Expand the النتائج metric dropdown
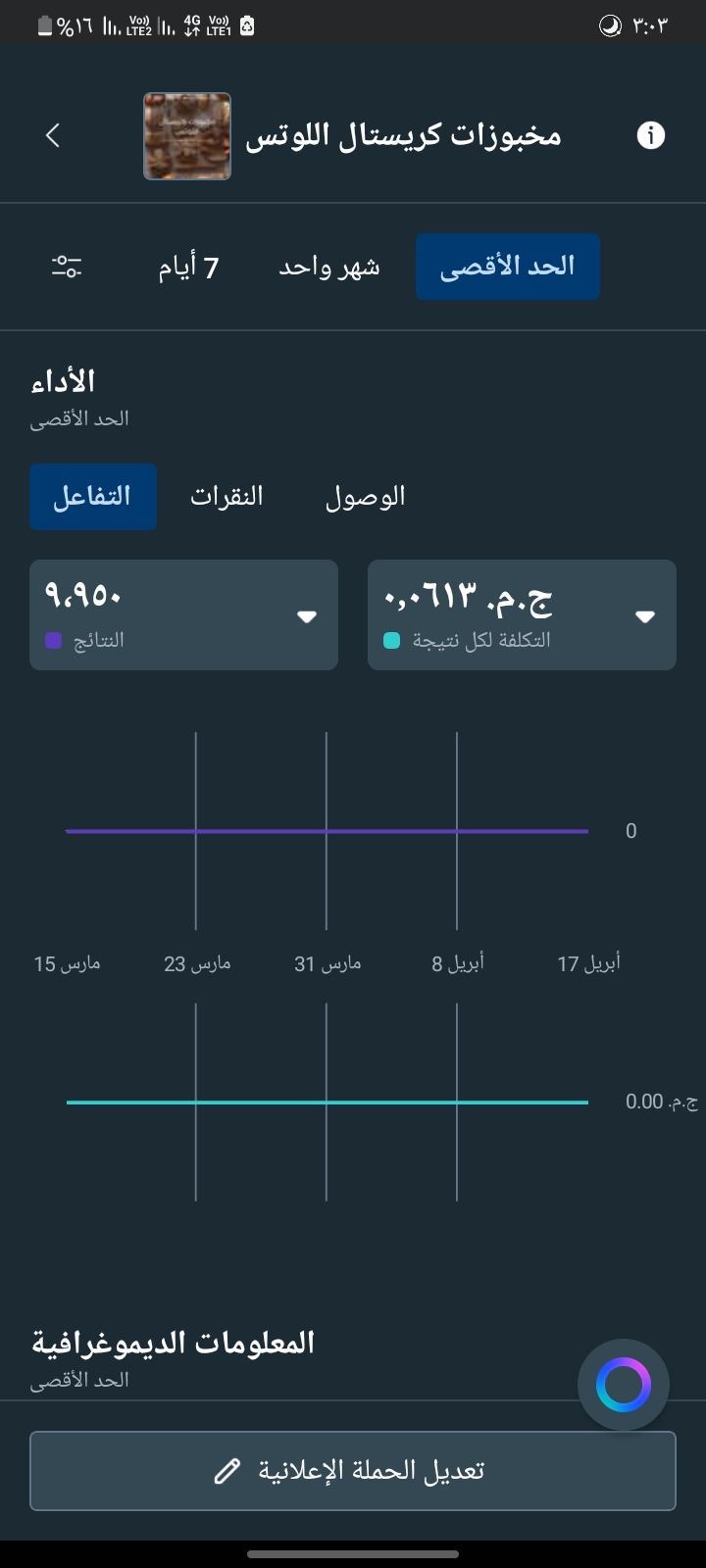 coord(307,616)
